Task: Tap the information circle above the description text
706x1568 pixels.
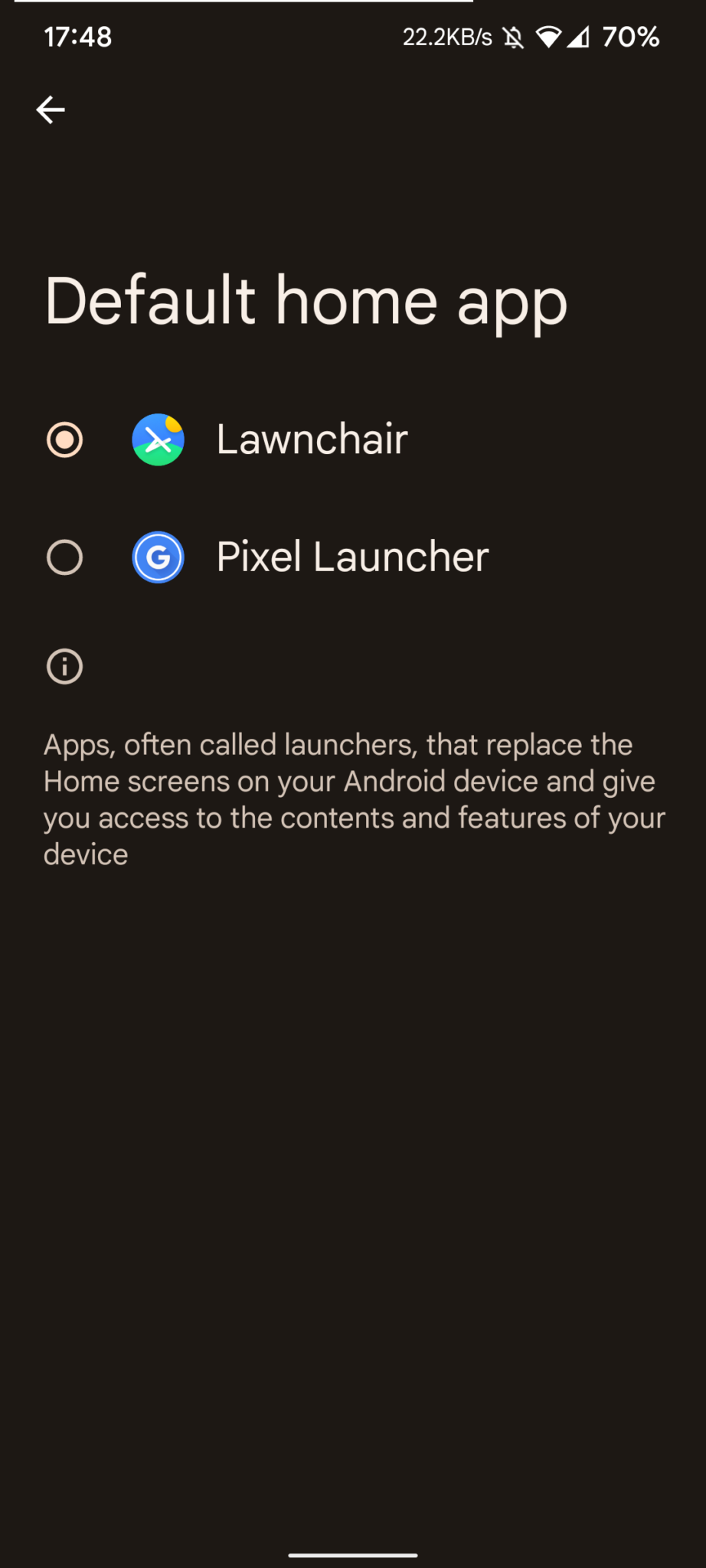Action: [64, 667]
